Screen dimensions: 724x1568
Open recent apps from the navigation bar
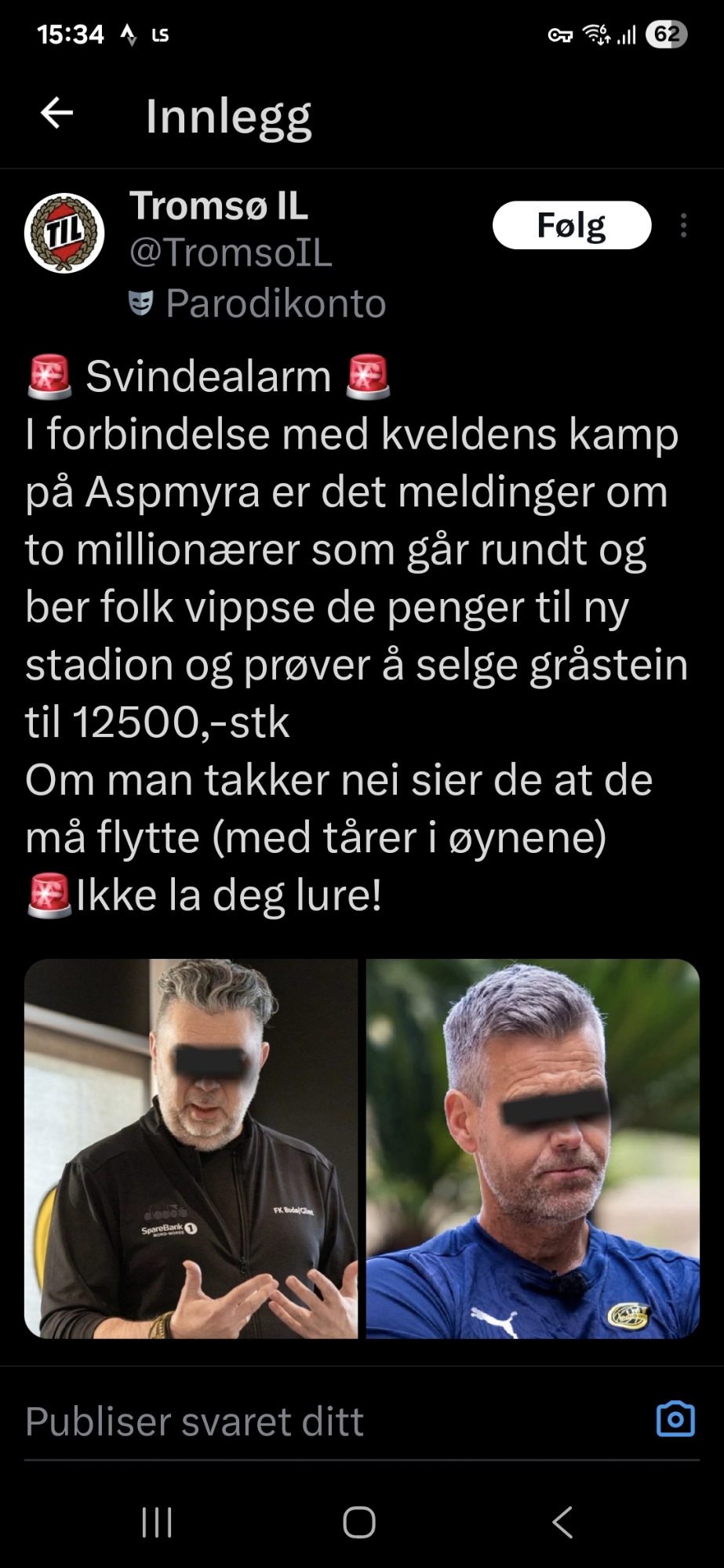pyautogui.click(x=157, y=1523)
